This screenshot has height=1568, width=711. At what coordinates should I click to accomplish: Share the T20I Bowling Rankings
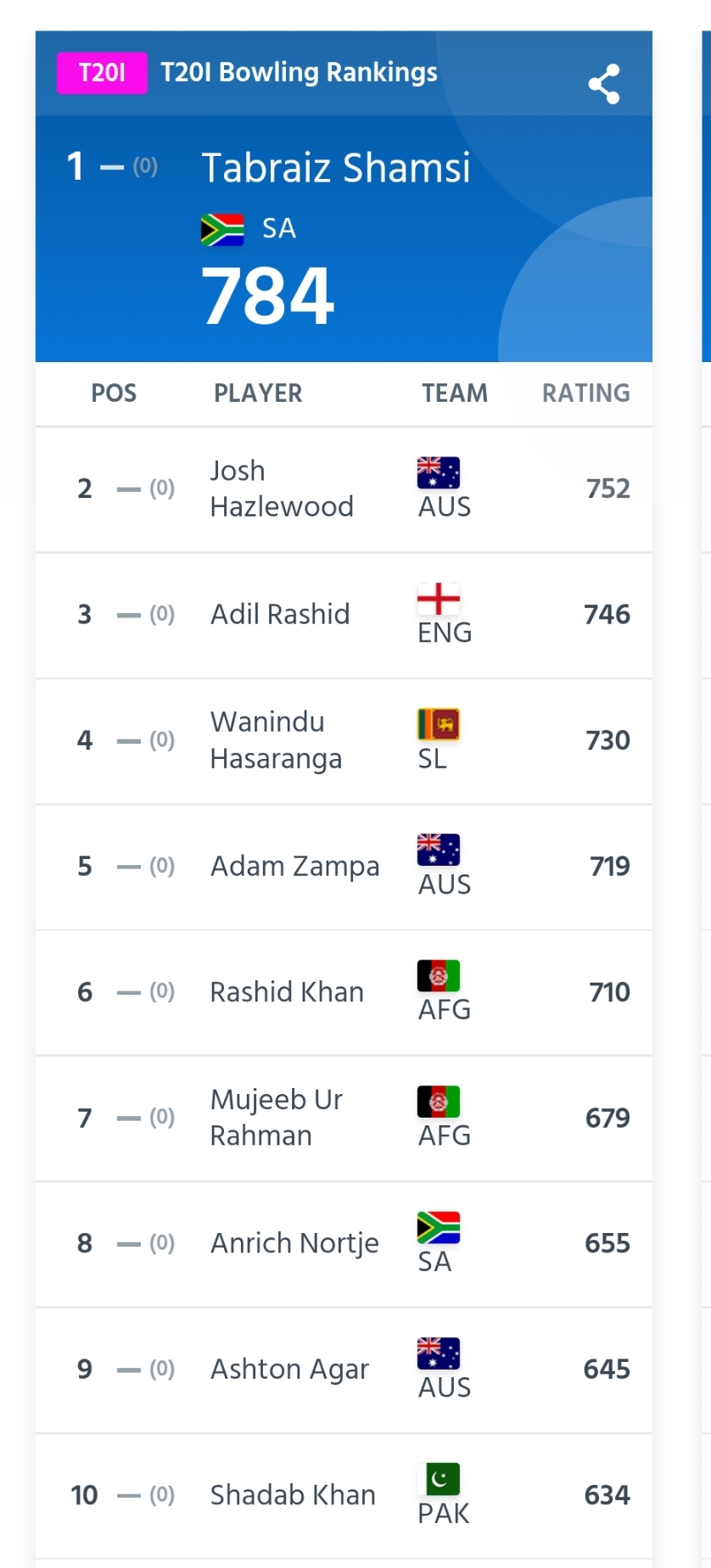tap(603, 84)
